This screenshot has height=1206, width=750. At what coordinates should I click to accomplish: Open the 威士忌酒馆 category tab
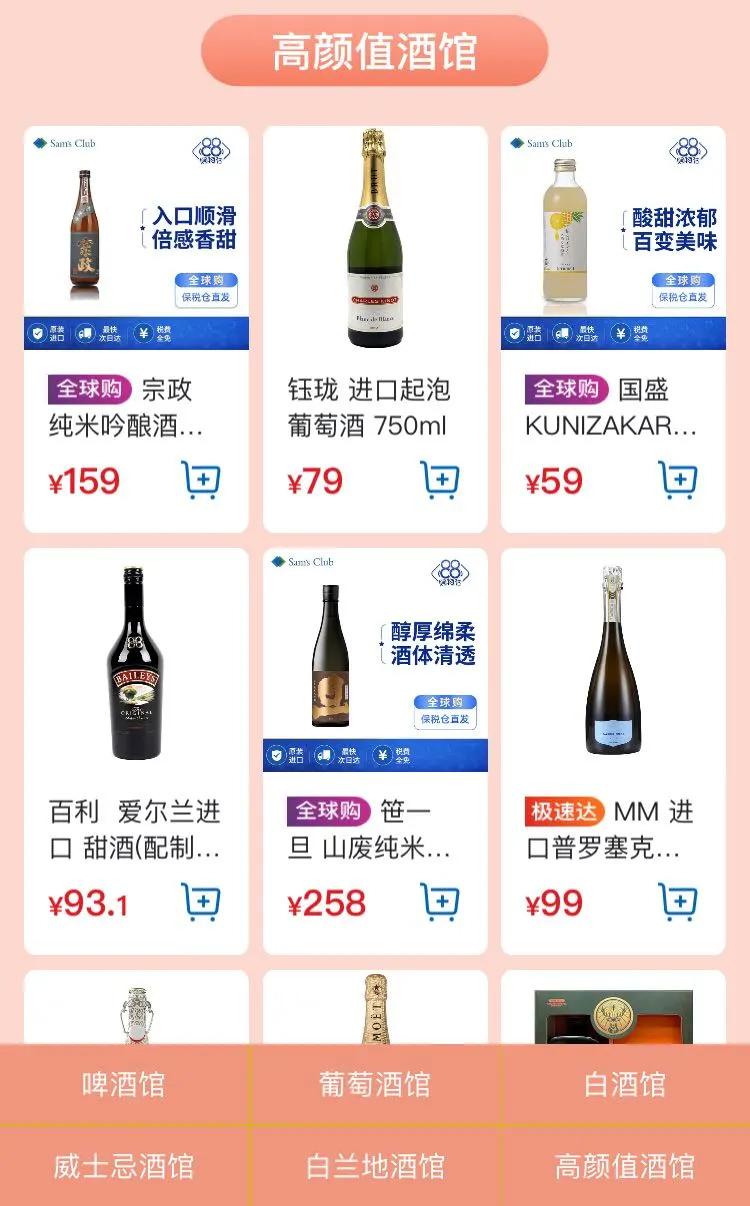pos(123,1166)
